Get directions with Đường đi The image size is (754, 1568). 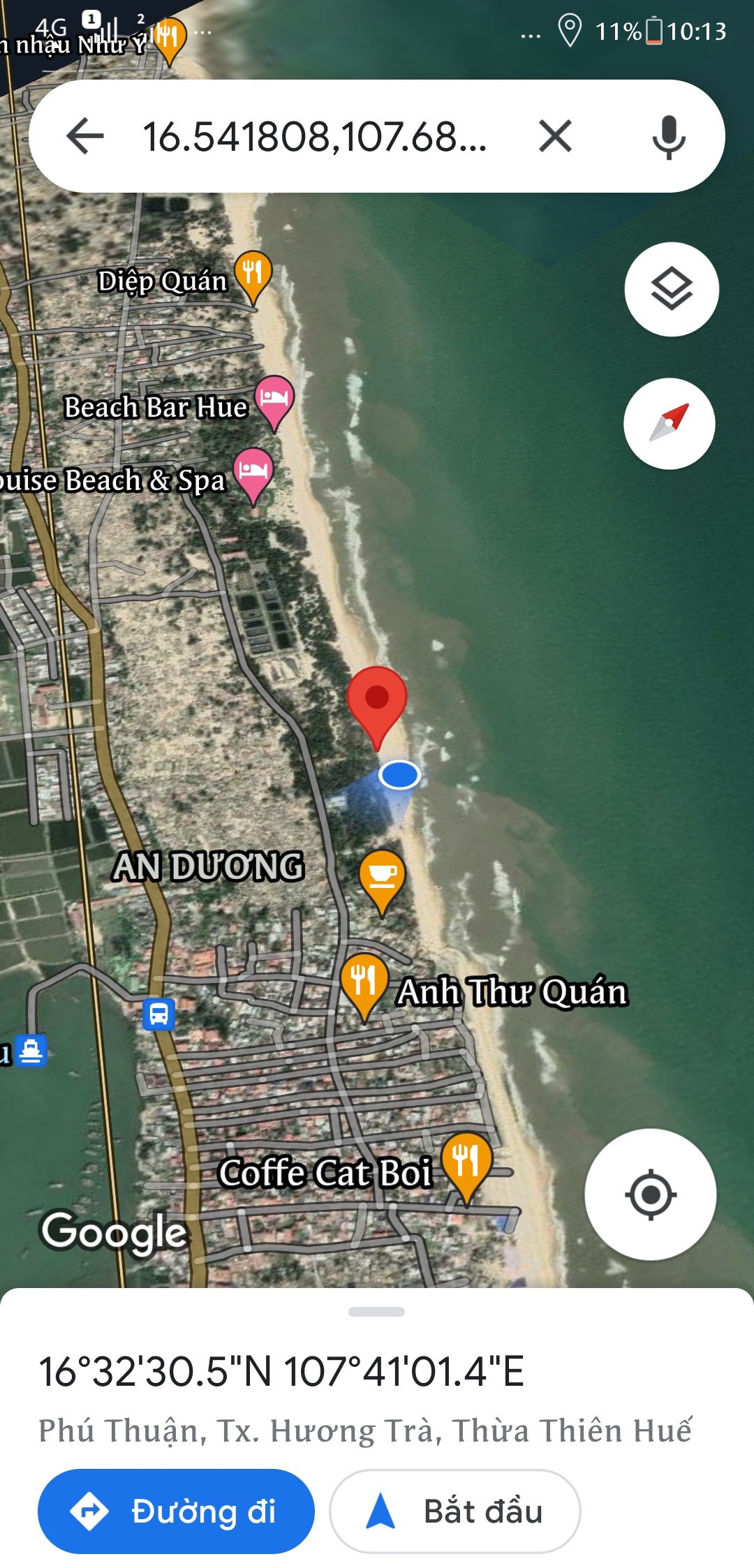tap(176, 1511)
